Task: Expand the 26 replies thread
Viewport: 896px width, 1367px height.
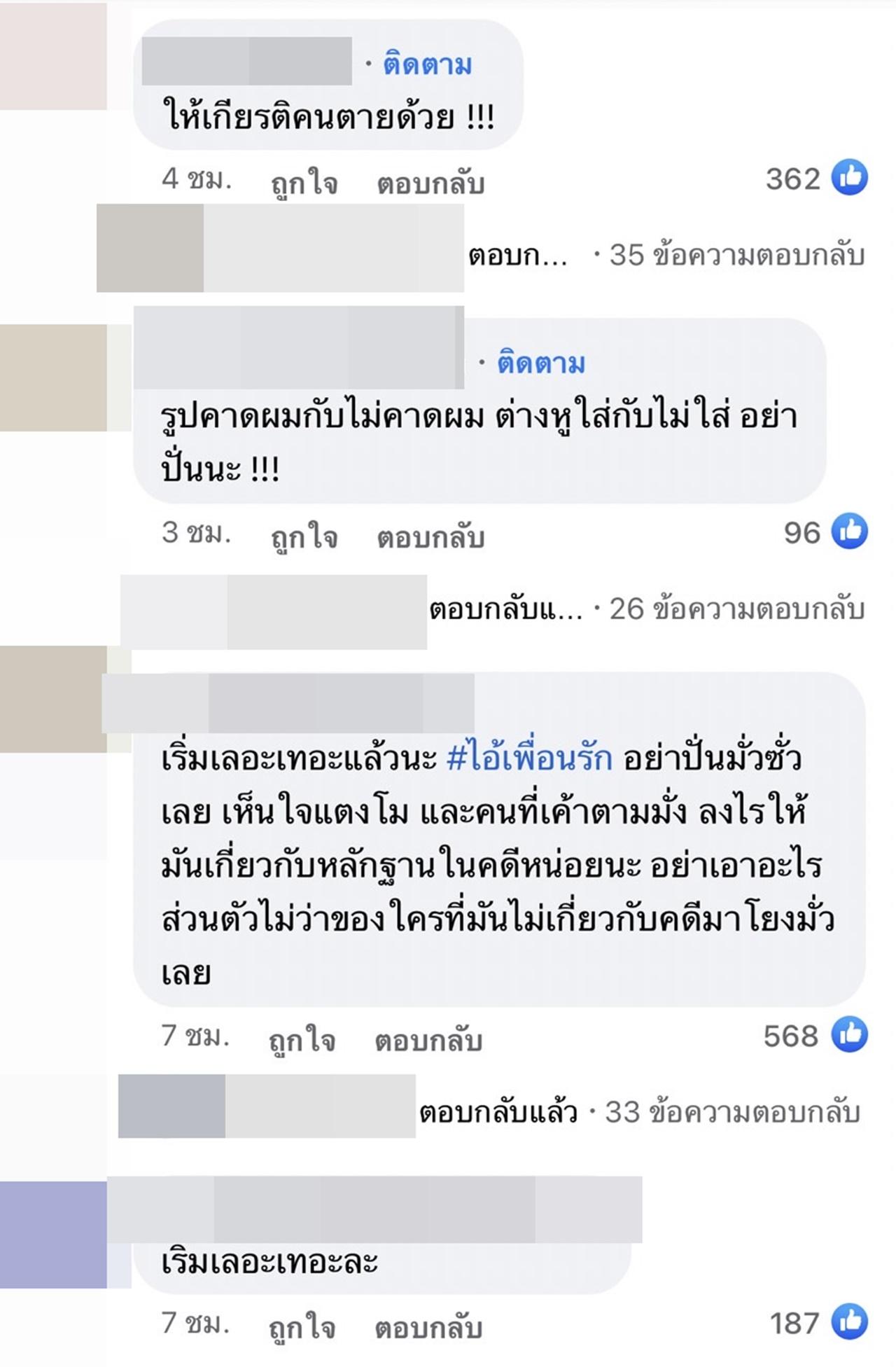Action: click(x=736, y=609)
